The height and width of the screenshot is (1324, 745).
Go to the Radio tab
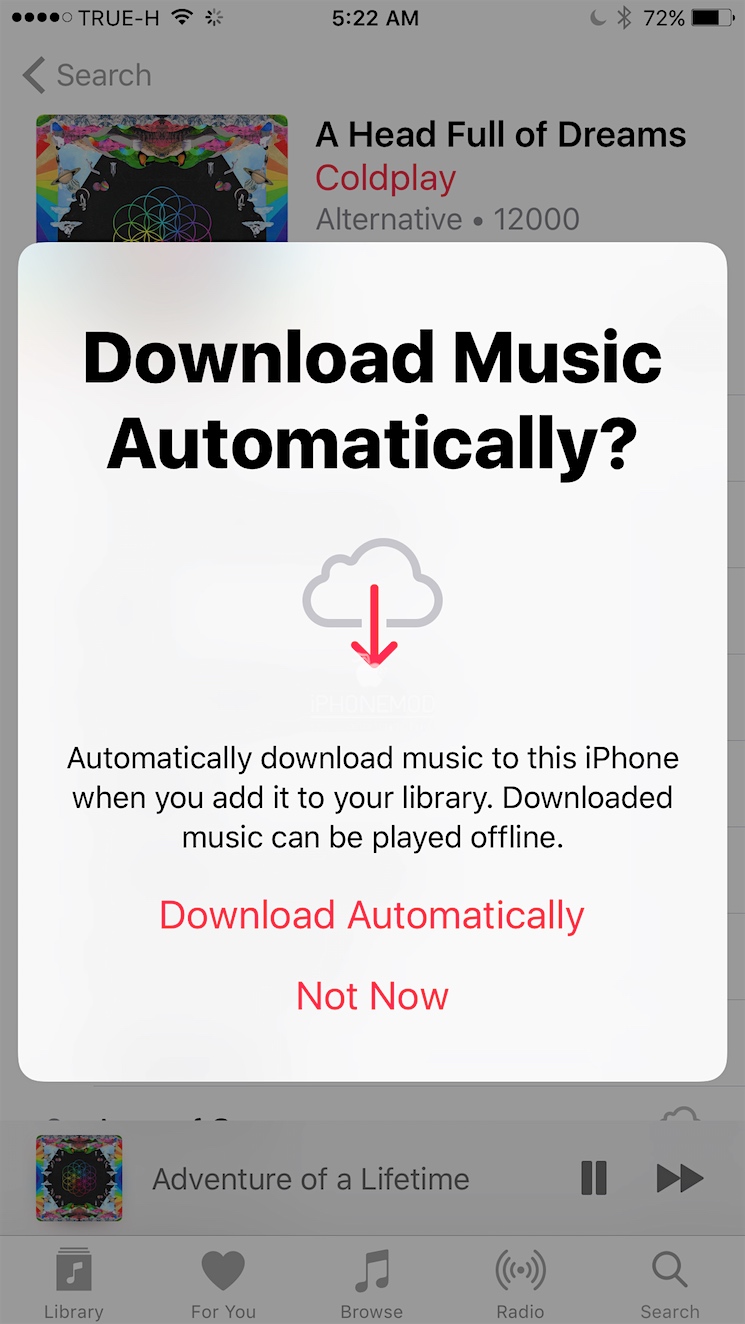(521, 1284)
